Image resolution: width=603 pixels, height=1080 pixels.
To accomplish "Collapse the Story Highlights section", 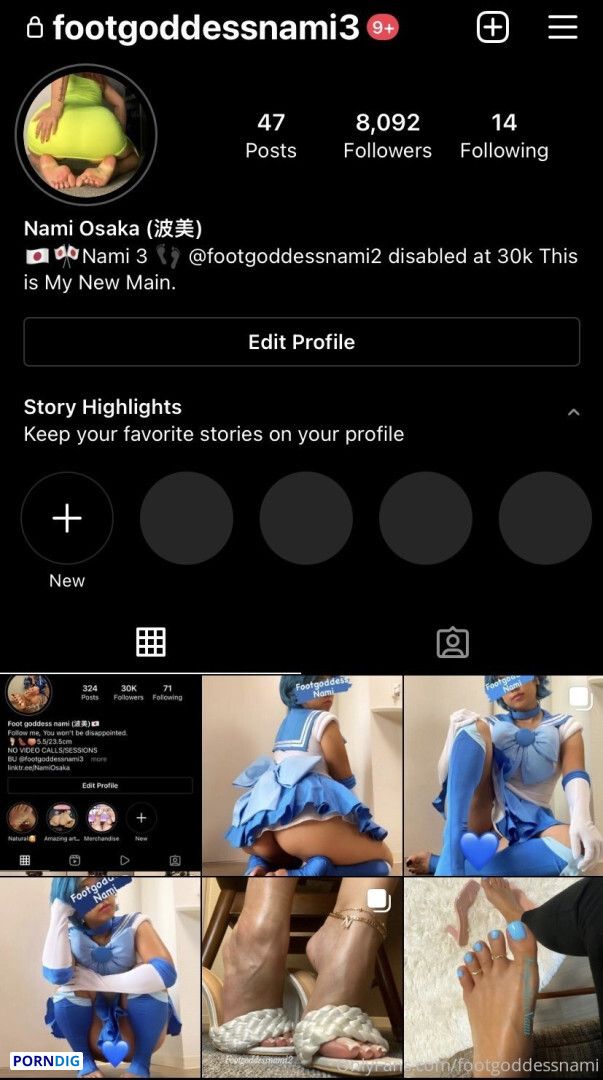I will coord(573,413).
